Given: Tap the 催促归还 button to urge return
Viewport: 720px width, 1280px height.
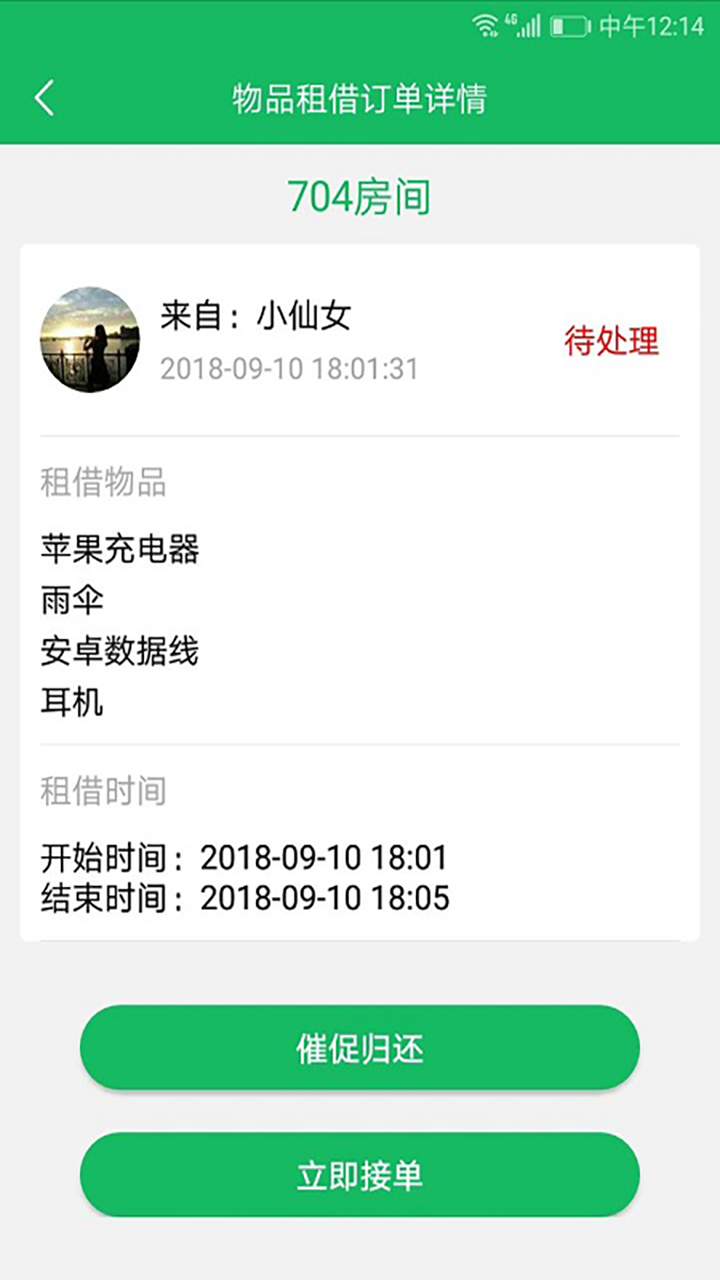Looking at the screenshot, I should pyautogui.click(x=360, y=1047).
